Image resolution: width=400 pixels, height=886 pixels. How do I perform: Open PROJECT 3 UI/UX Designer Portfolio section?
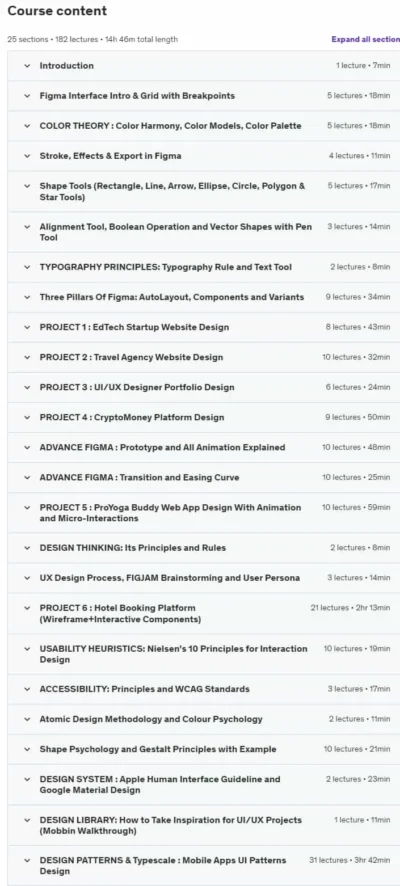[204, 387]
